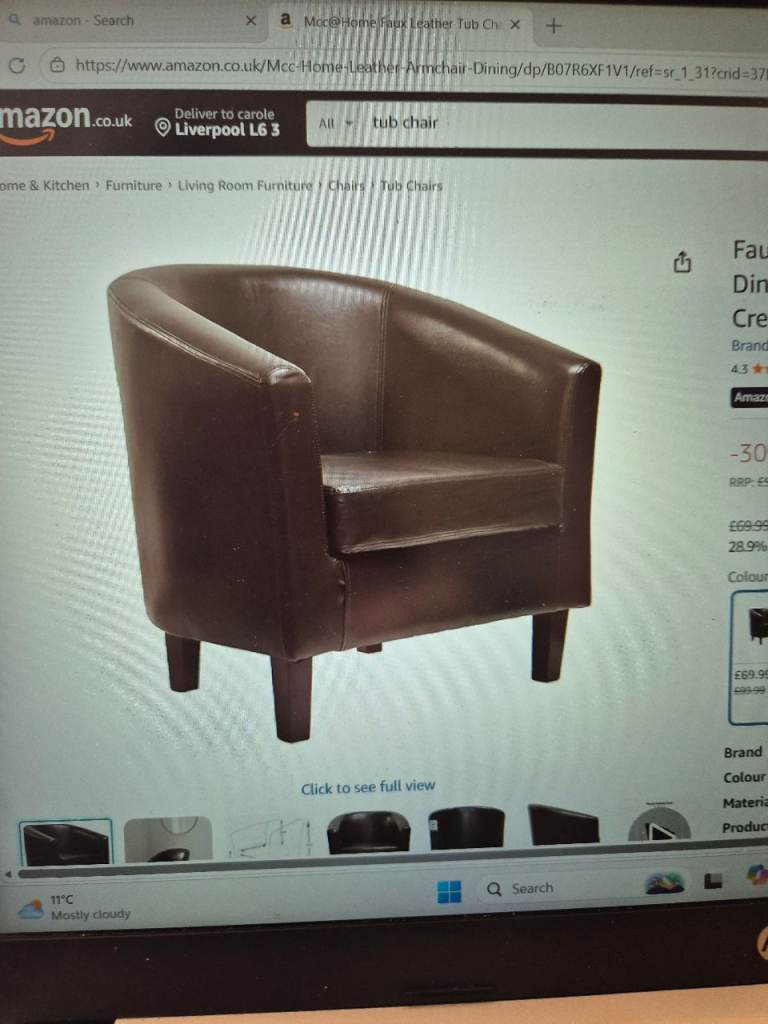Close the Mcc@Home Faux Leather tab

(515, 24)
